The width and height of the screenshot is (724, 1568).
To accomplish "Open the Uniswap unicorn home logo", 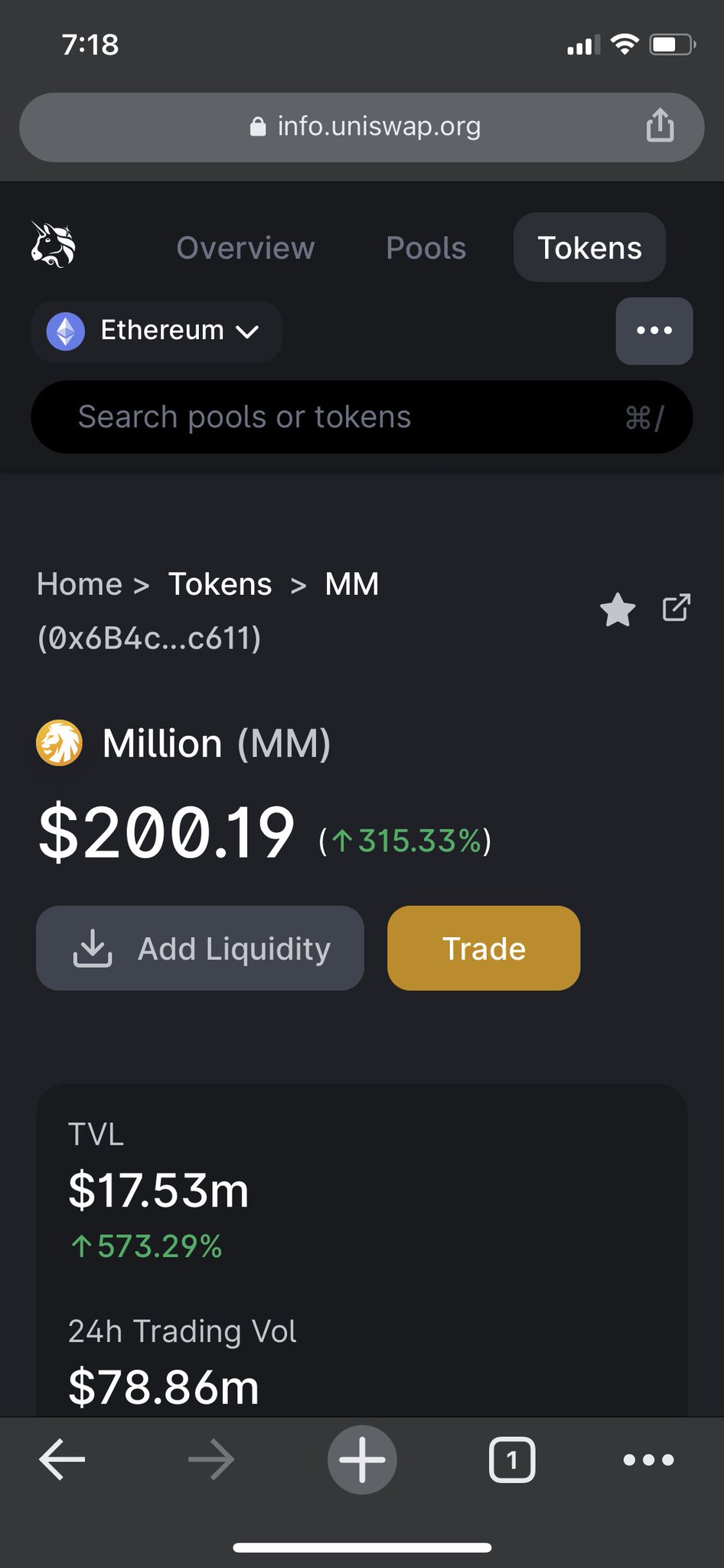I will tap(53, 244).
